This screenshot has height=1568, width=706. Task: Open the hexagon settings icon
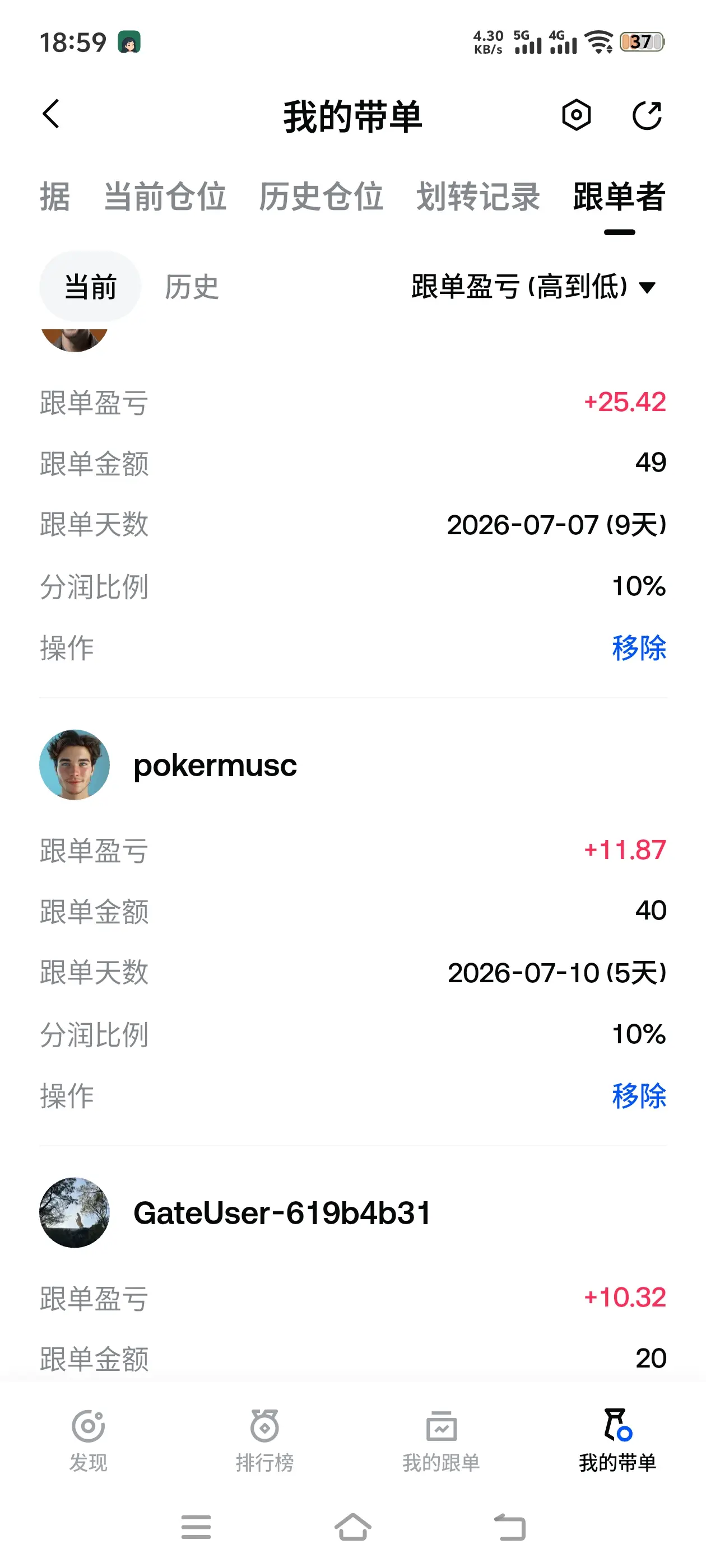[575, 114]
